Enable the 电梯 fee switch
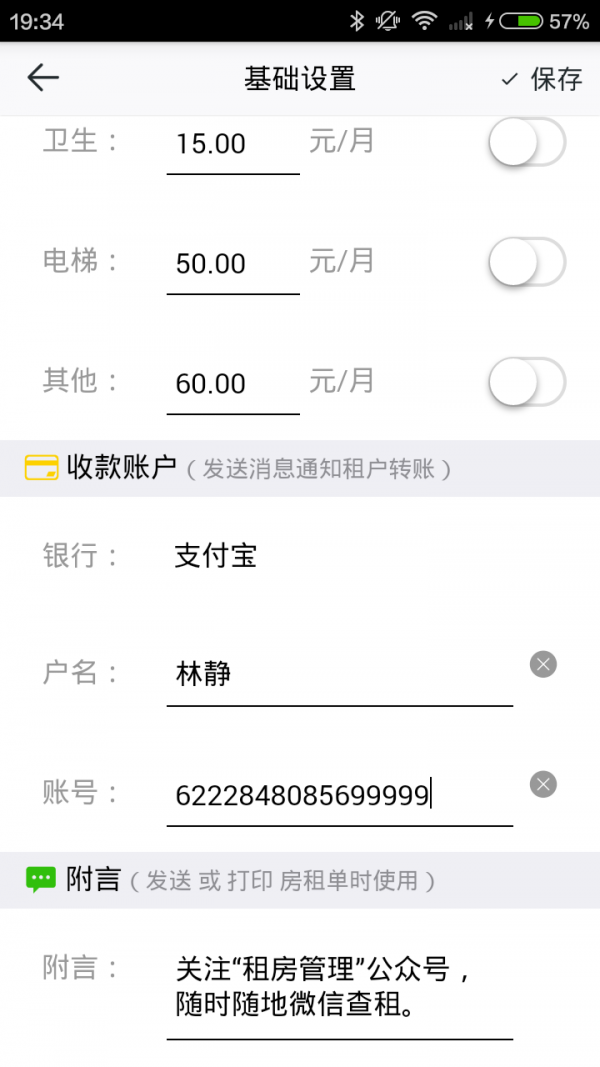This screenshot has width=600, height=1067. [x=526, y=263]
